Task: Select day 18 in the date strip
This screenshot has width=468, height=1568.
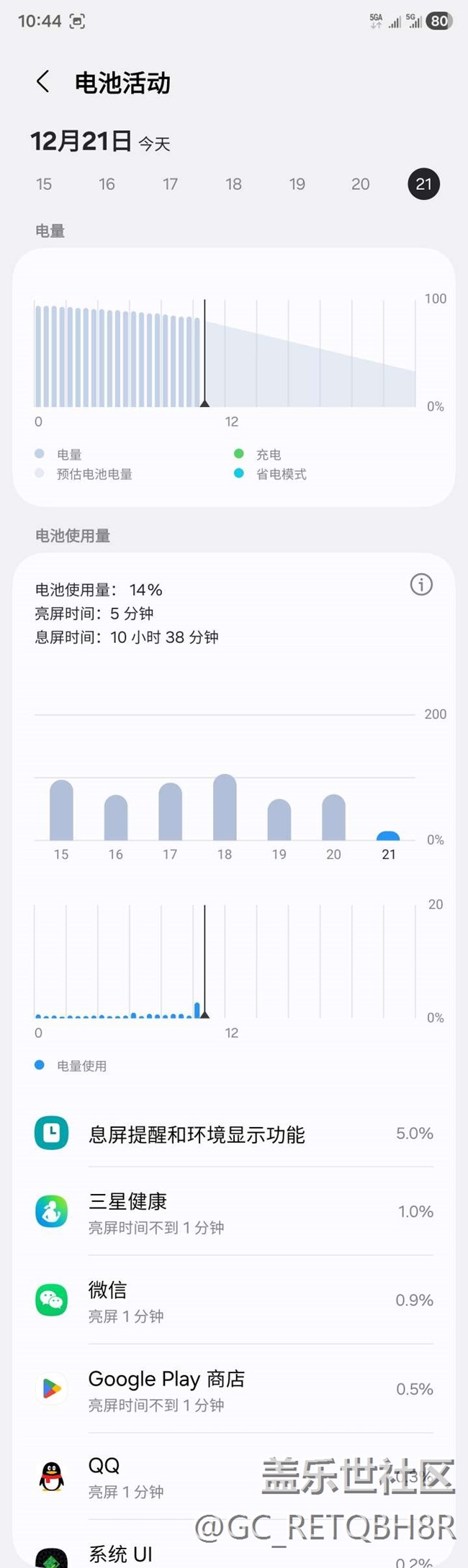Action: tap(233, 184)
